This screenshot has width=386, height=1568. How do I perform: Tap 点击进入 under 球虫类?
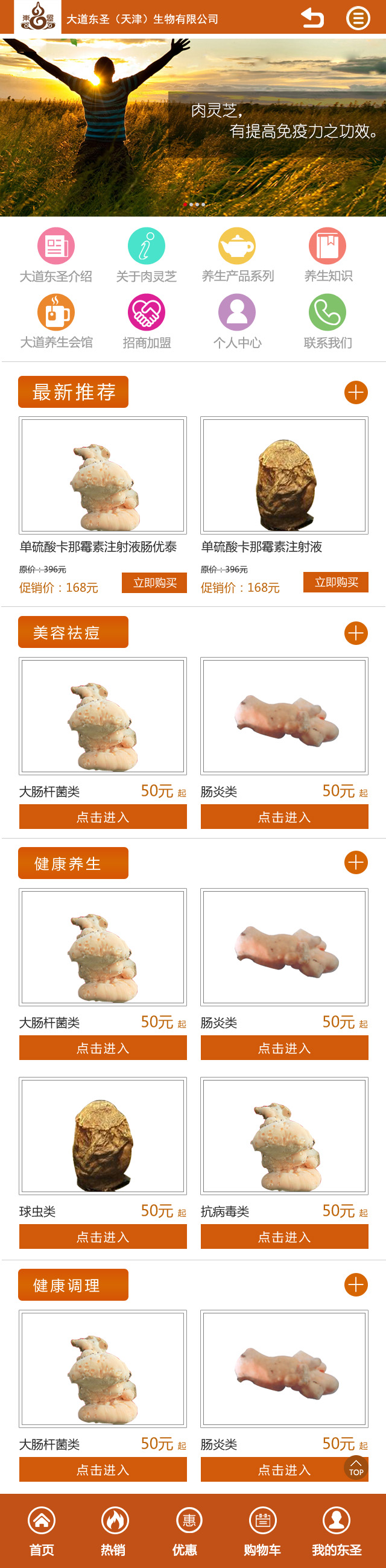tap(103, 1236)
